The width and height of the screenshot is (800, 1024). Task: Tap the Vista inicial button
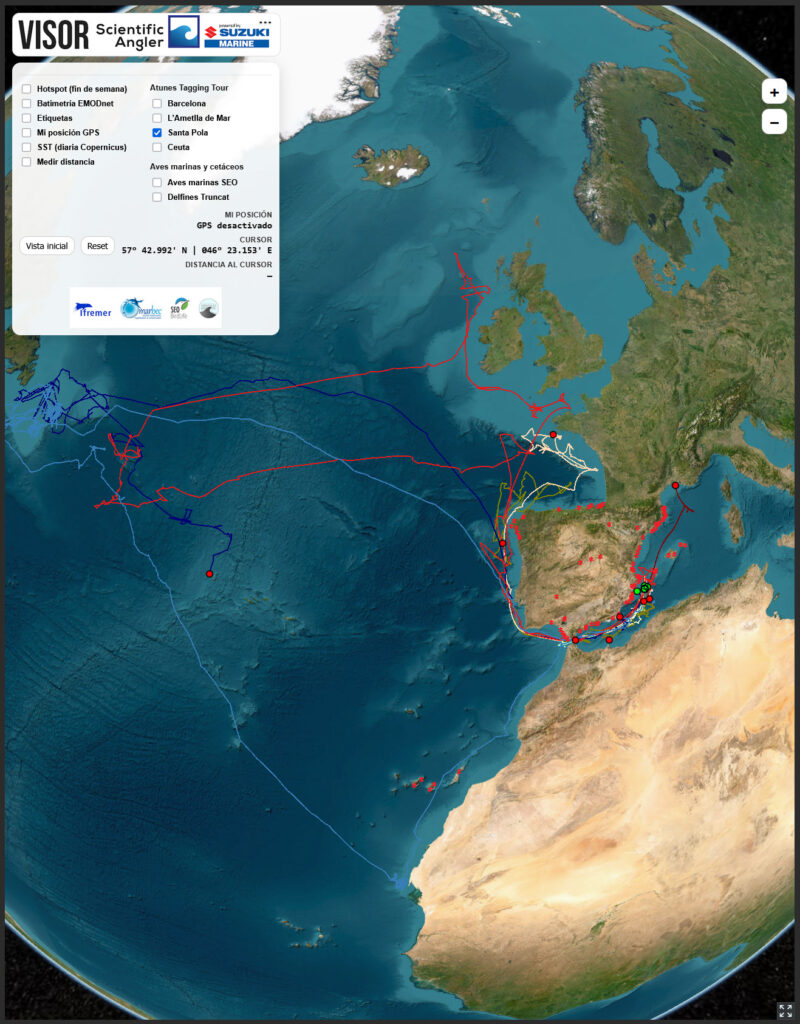[47, 246]
